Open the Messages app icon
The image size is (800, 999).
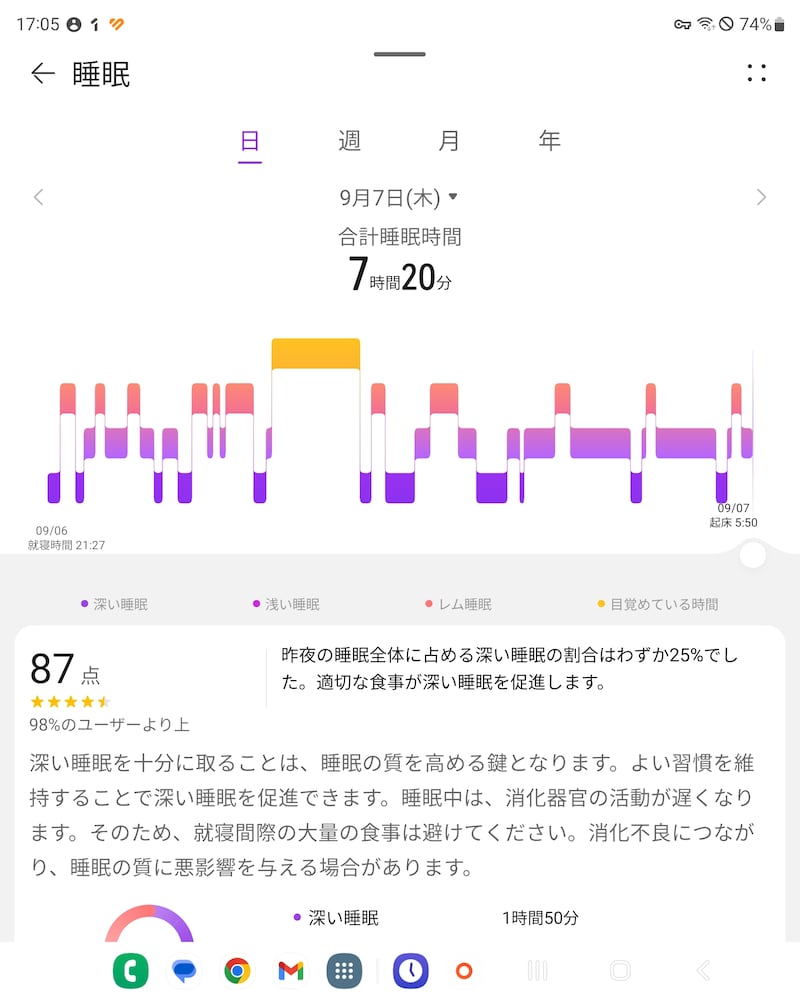pyautogui.click(x=185, y=969)
